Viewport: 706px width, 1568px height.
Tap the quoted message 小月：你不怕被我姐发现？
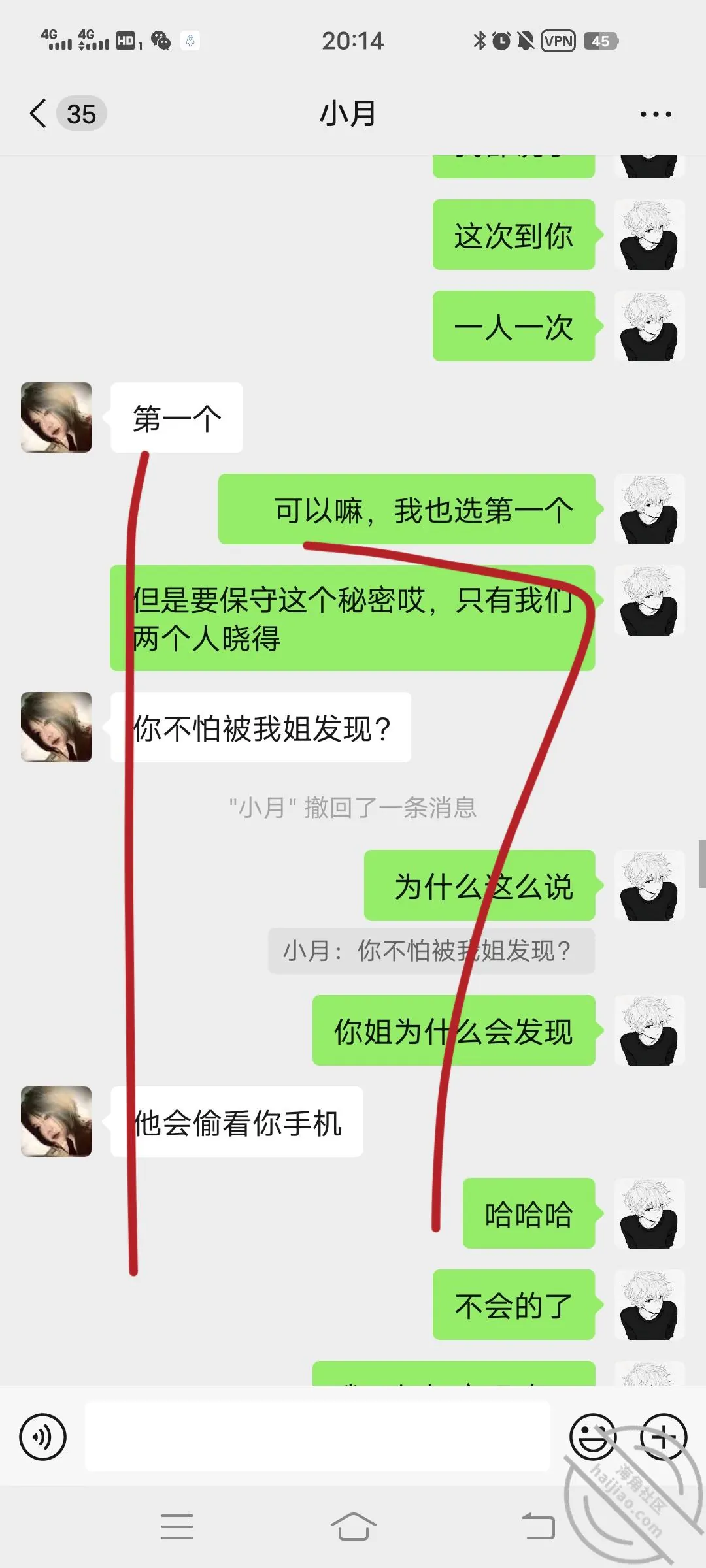[x=431, y=951]
